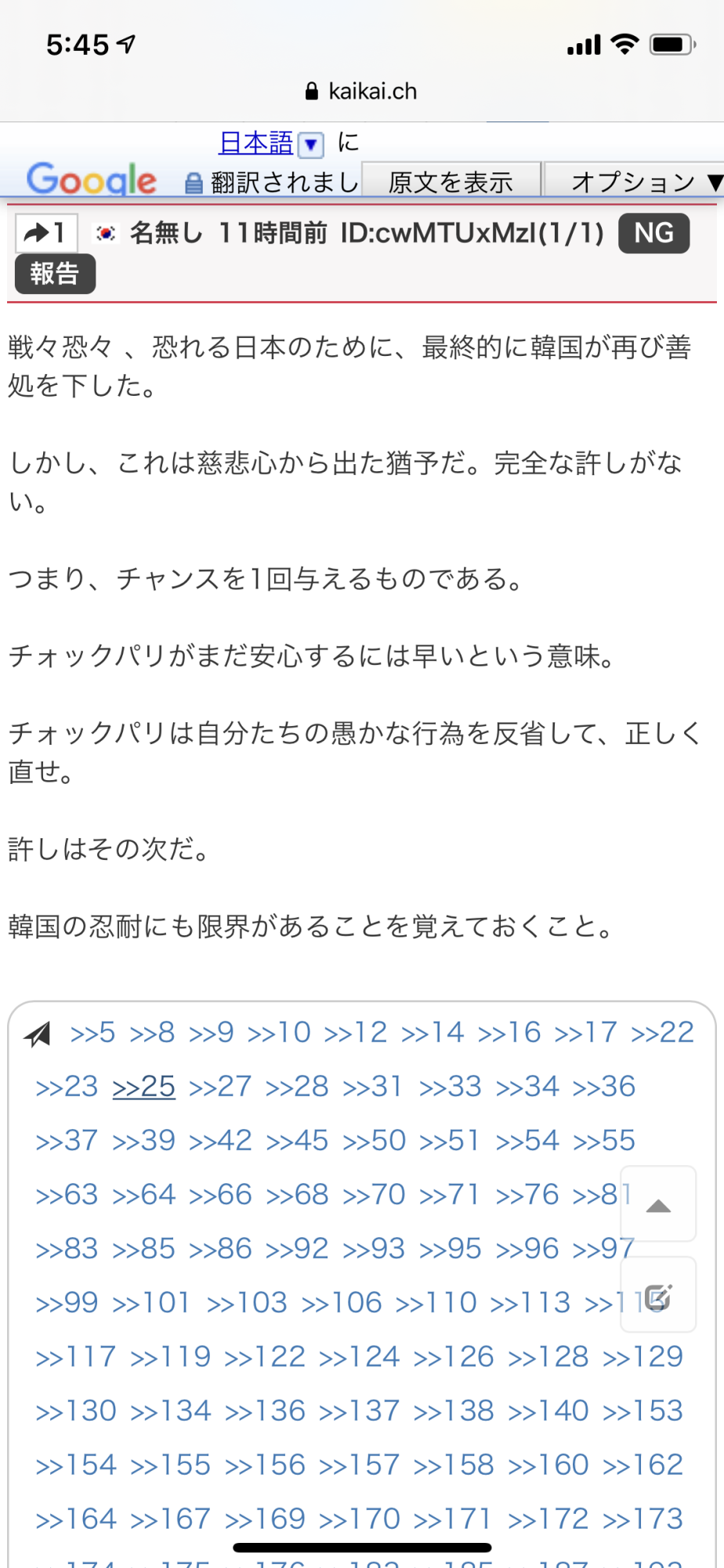Report this post with 報告

(55, 274)
